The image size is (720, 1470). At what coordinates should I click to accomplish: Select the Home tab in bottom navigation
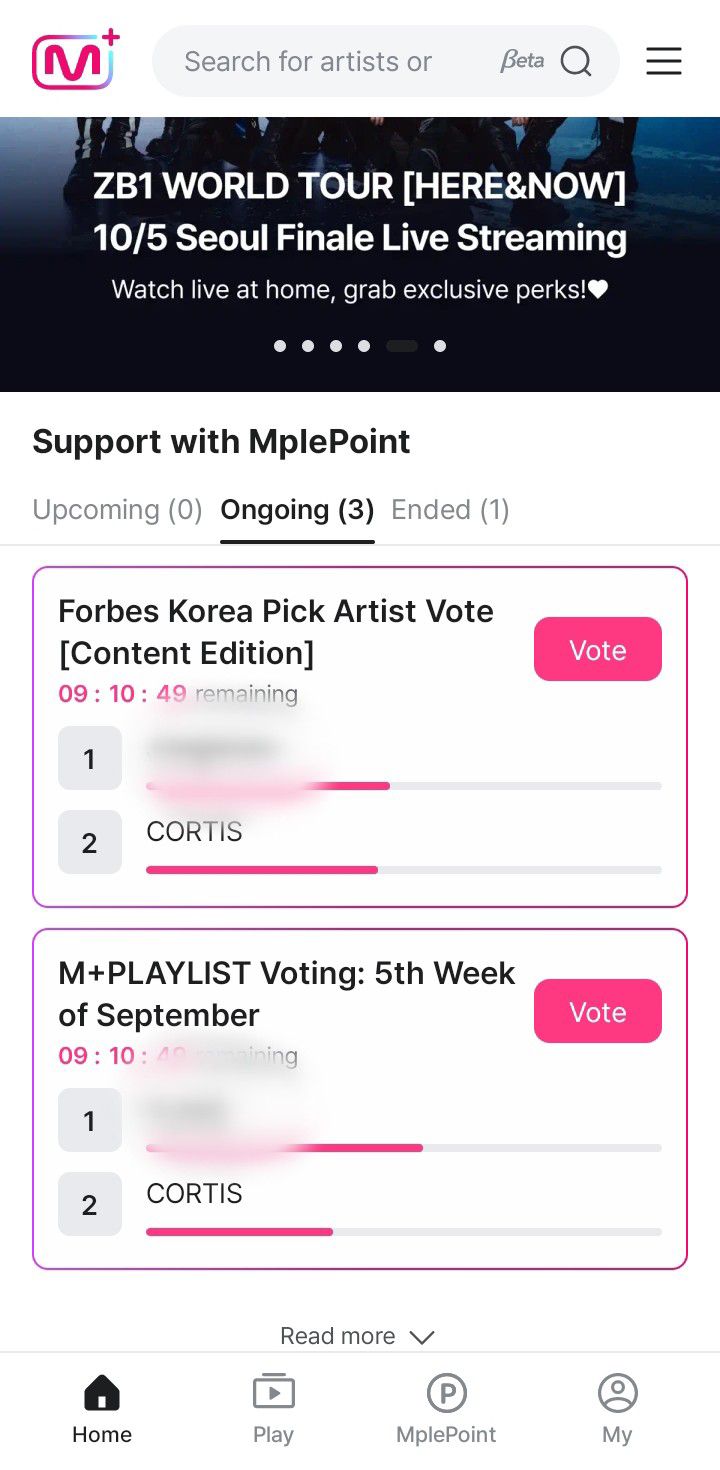pyautogui.click(x=102, y=1409)
